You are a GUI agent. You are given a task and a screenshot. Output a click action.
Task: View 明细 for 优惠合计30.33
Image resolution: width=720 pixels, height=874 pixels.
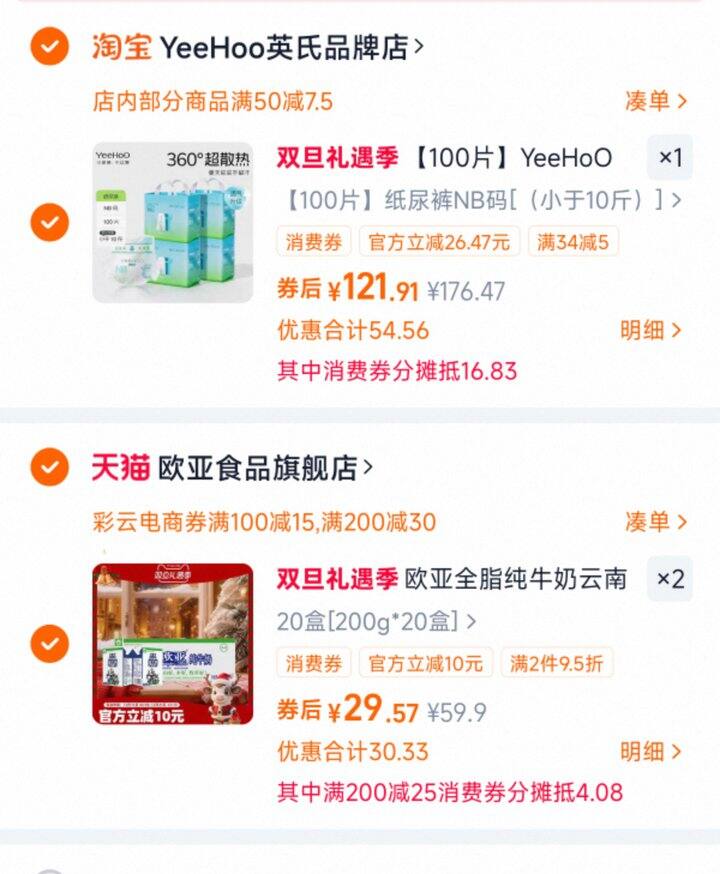(x=650, y=752)
